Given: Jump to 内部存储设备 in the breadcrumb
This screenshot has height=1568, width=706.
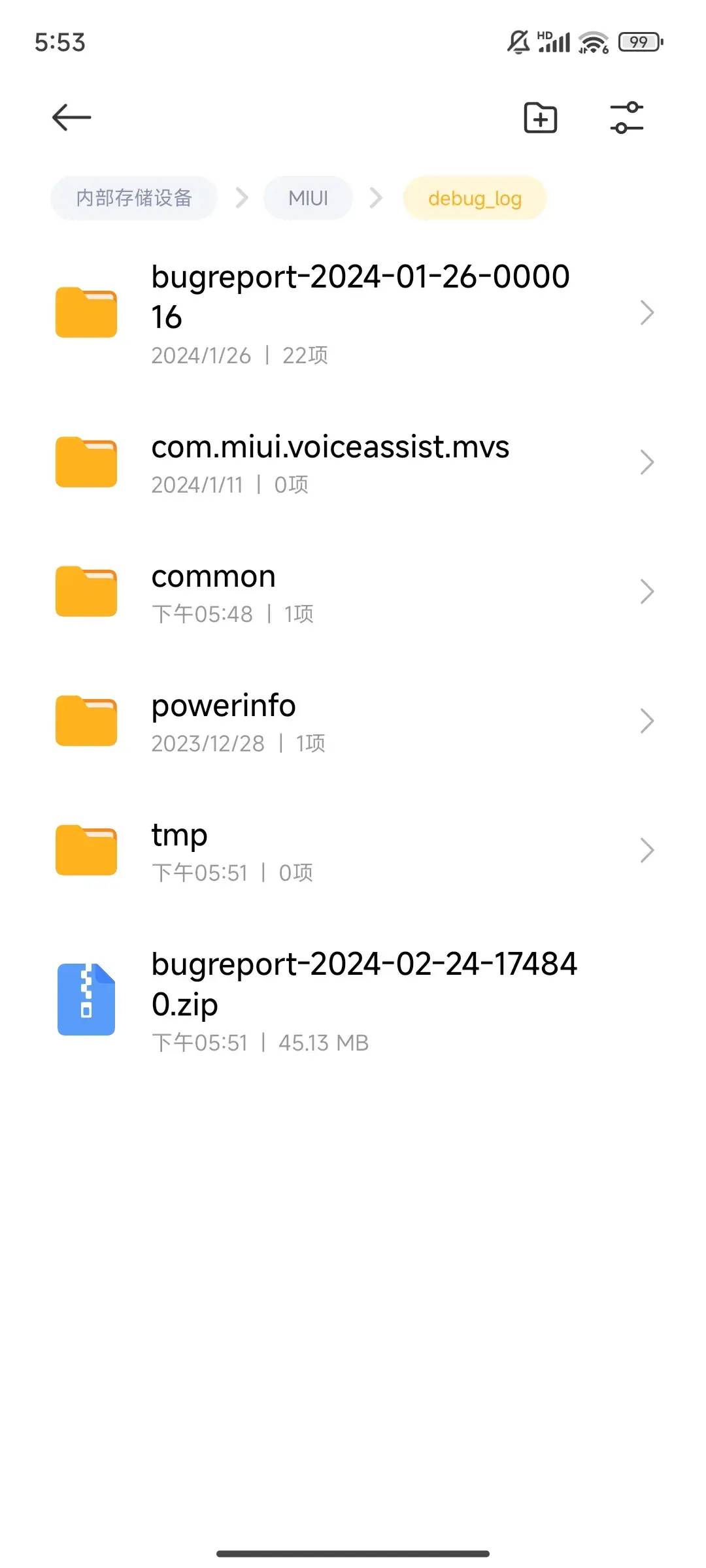Looking at the screenshot, I should [134, 198].
